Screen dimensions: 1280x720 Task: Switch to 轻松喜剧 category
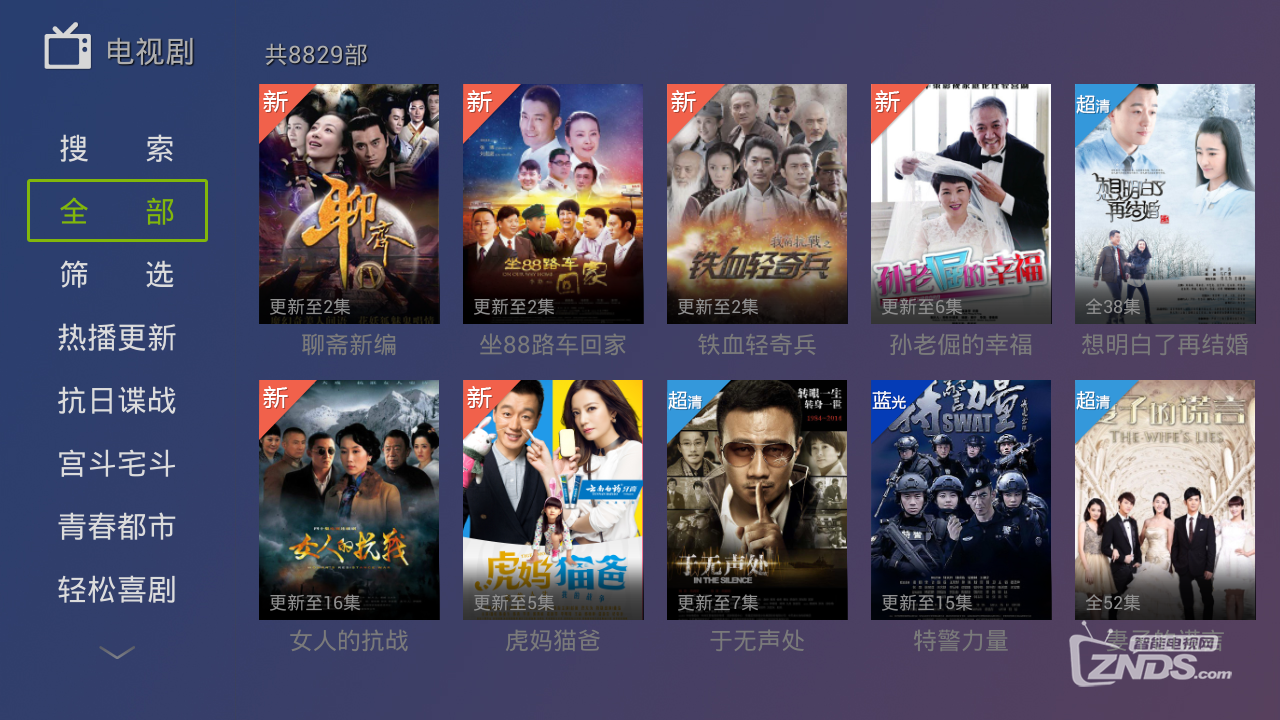117,590
